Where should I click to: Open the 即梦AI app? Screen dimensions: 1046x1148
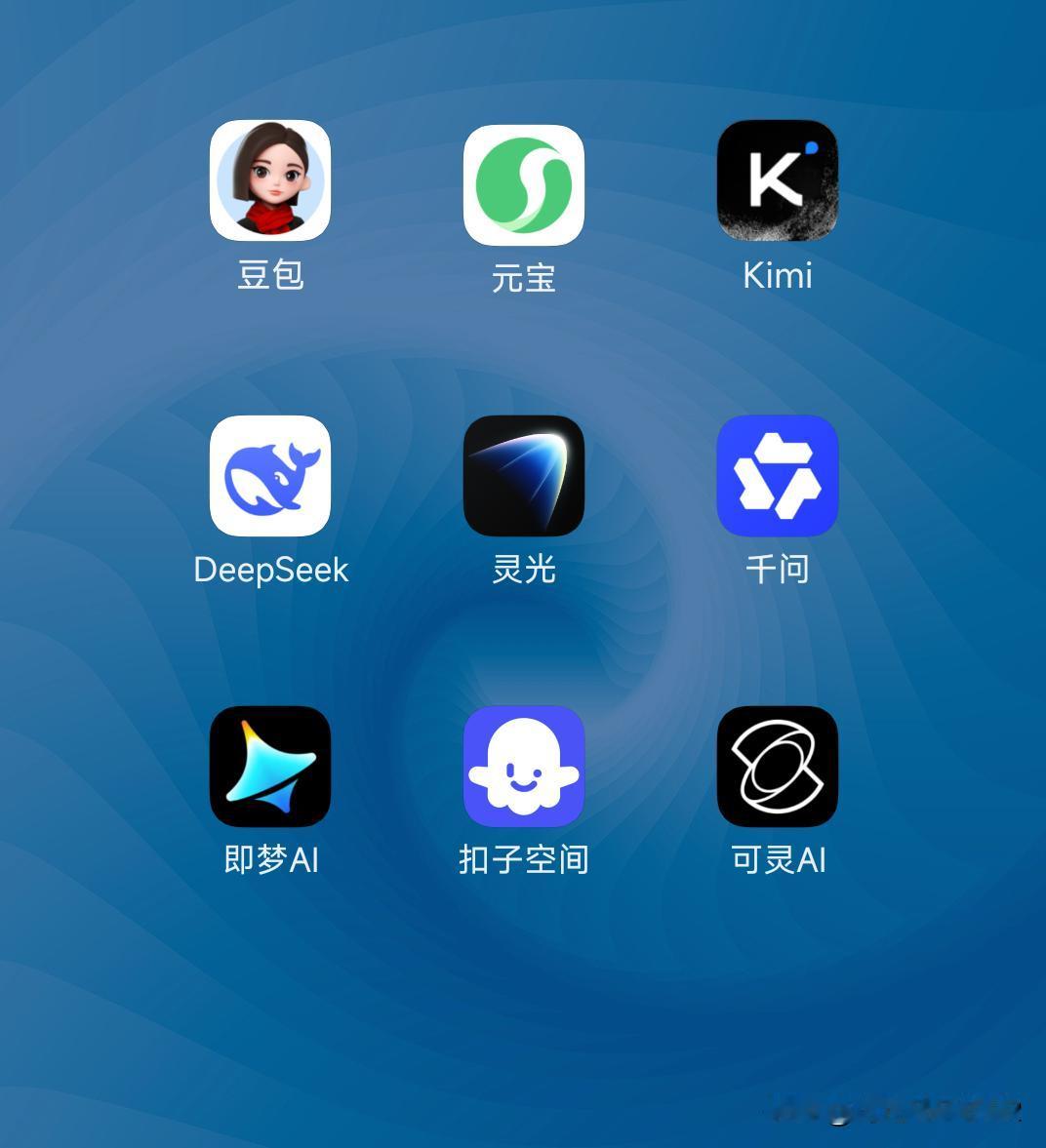coord(271,767)
